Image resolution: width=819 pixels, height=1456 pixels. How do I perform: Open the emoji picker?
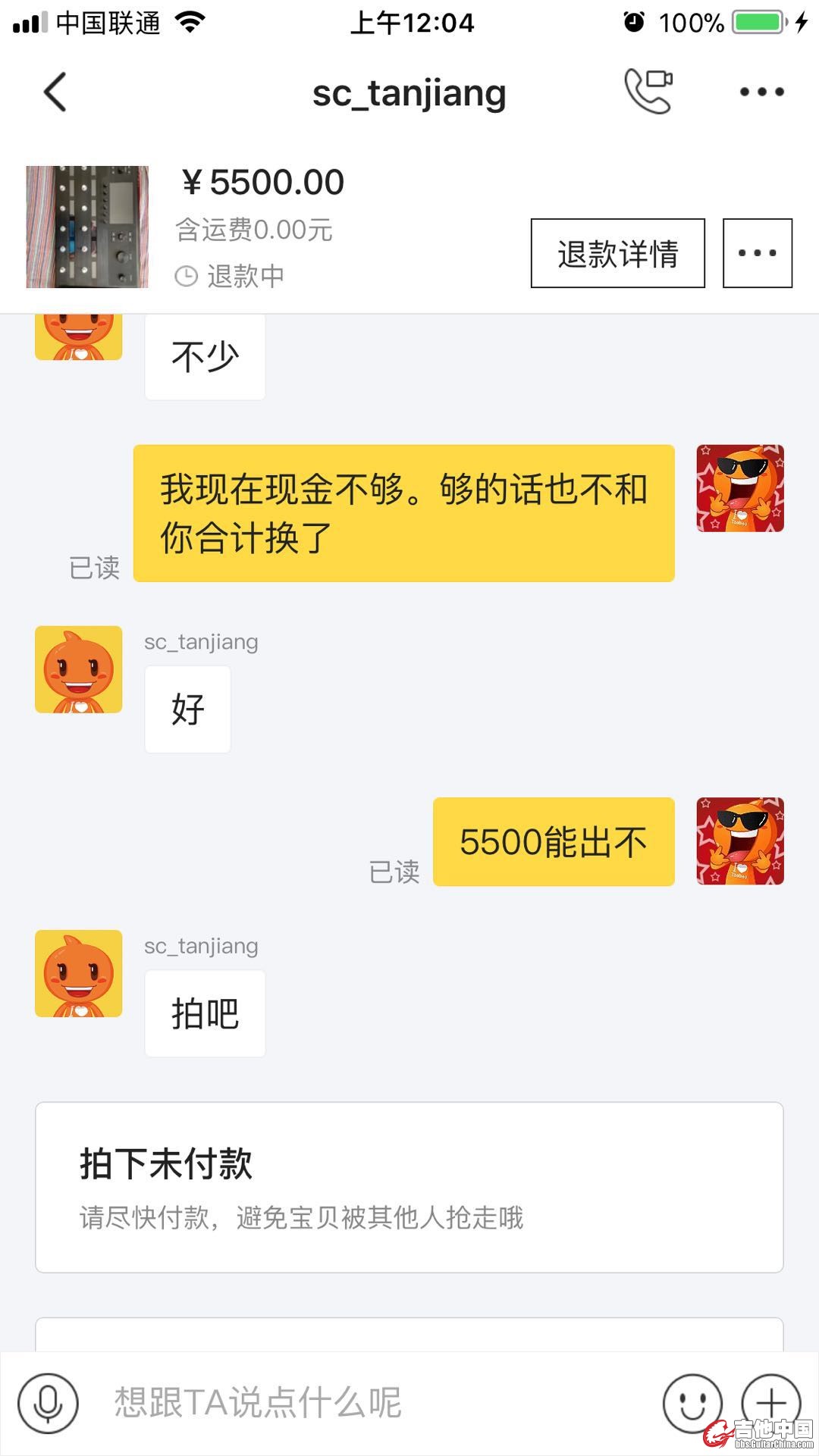point(692,1403)
